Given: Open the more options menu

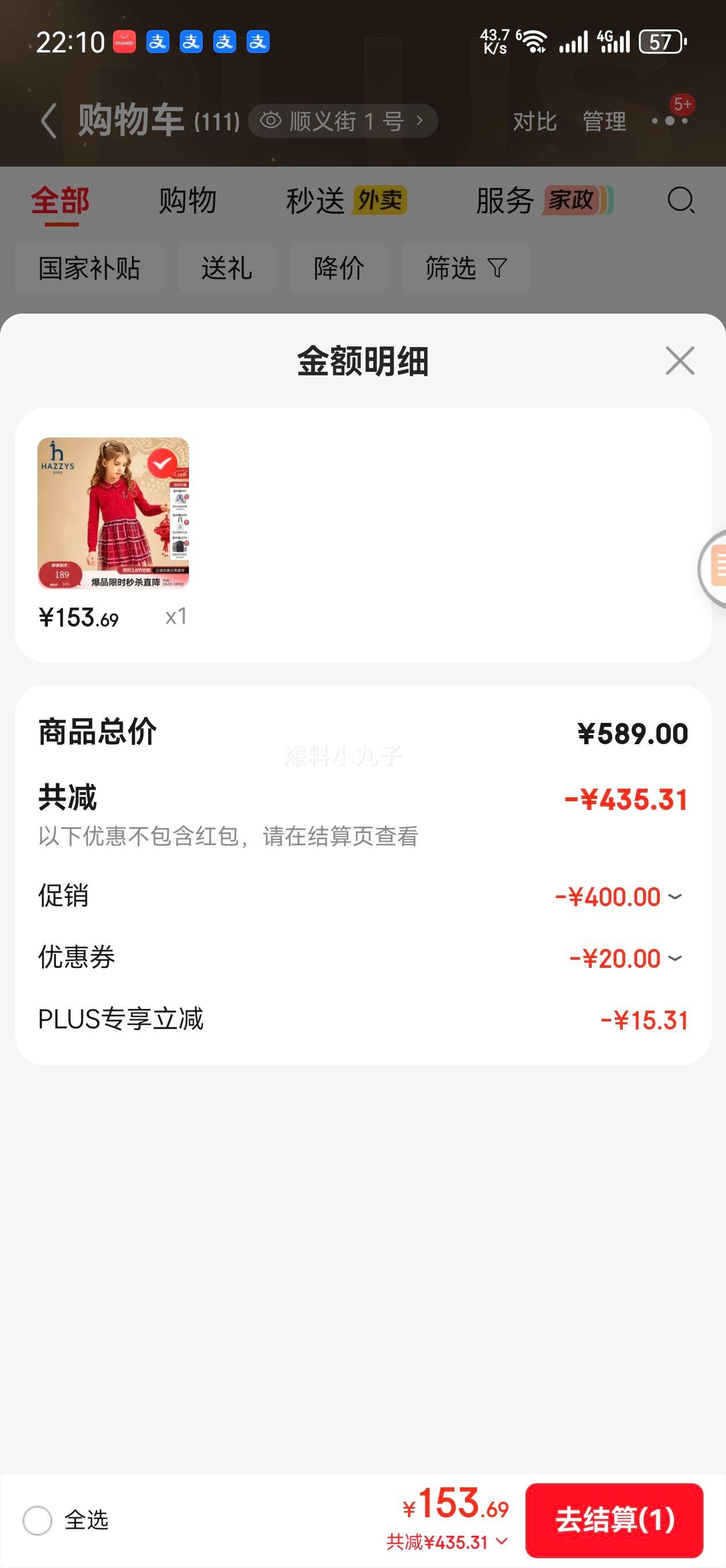Looking at the screenshot, I should point(670,120).
